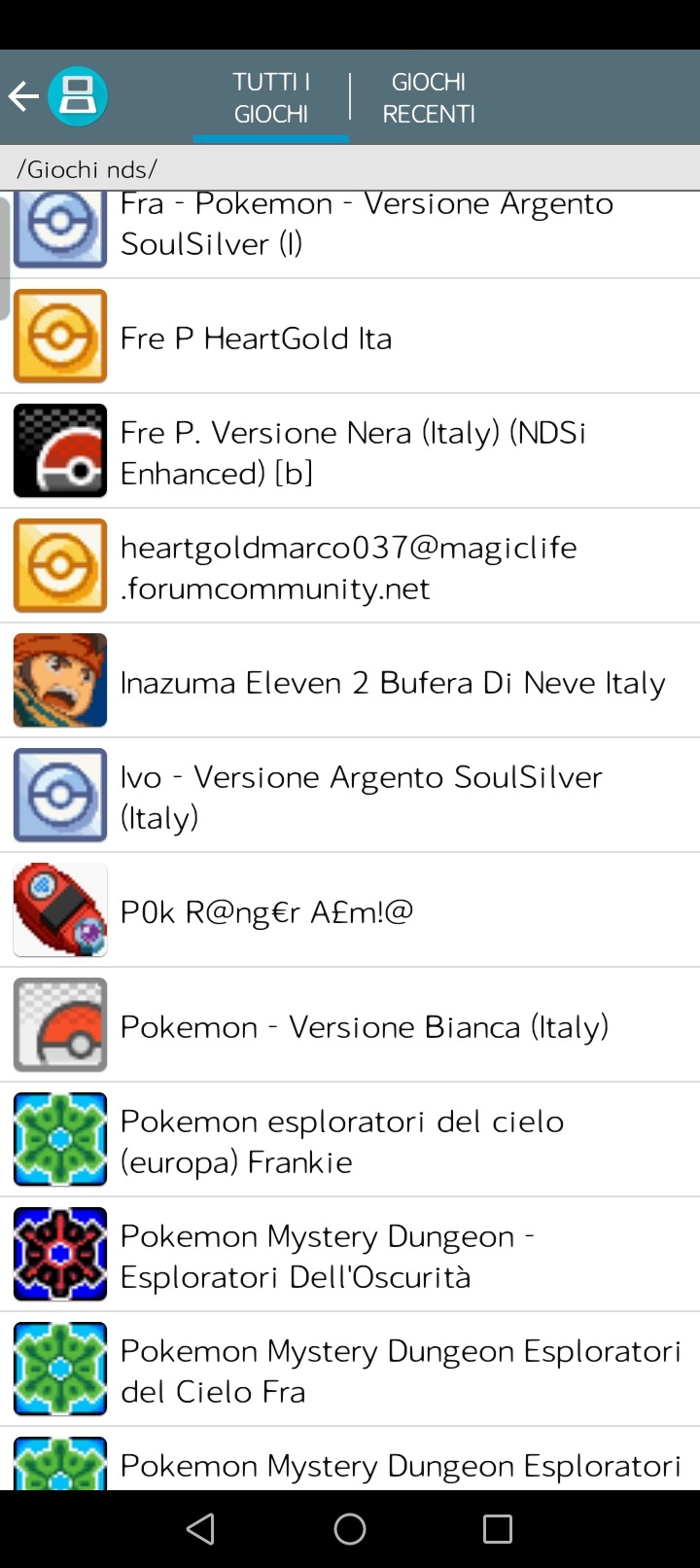Viewport: 700px width, 1568px height.
Task: Start Inazuma Eleven 2 Bufera Di Neve
Action: [x=350, y=681]
